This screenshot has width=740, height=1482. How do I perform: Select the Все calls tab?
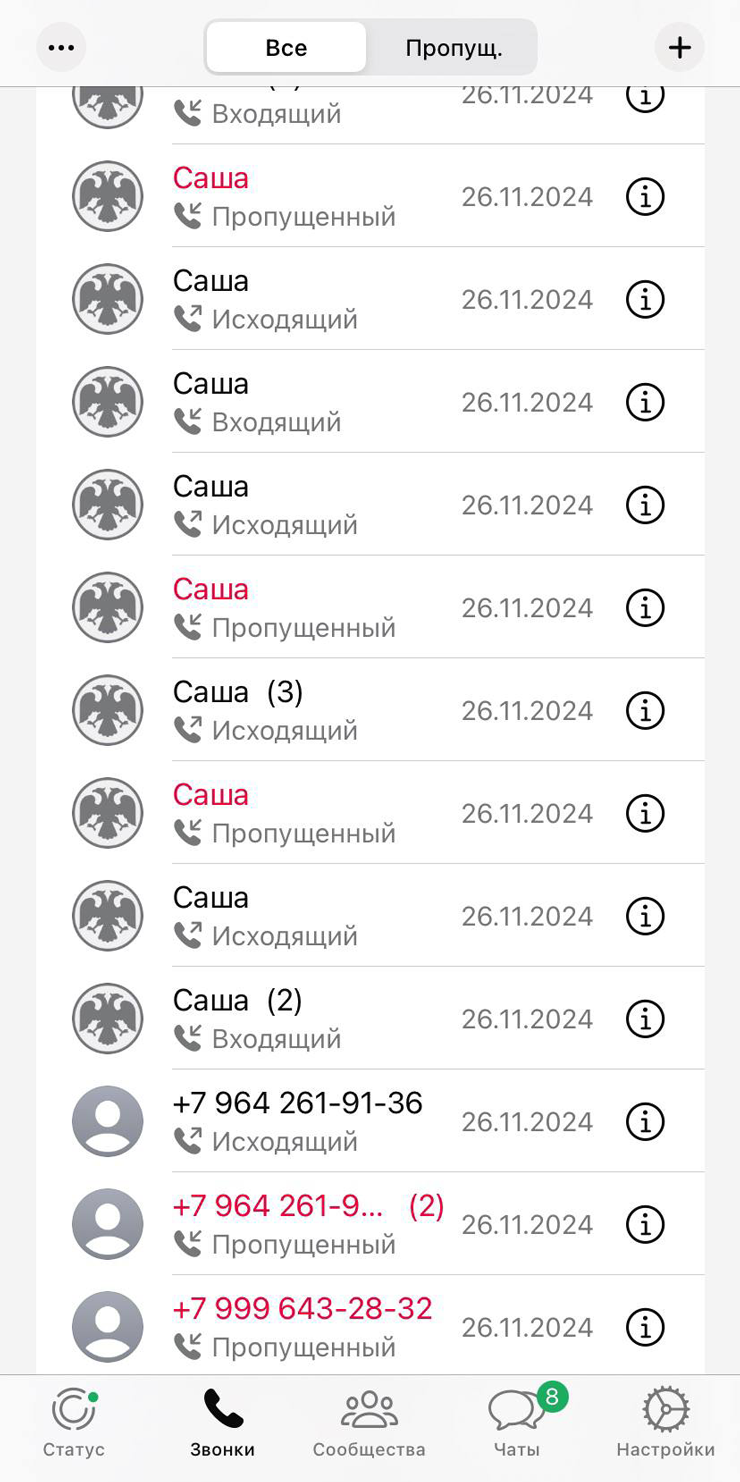click(286, 47)
